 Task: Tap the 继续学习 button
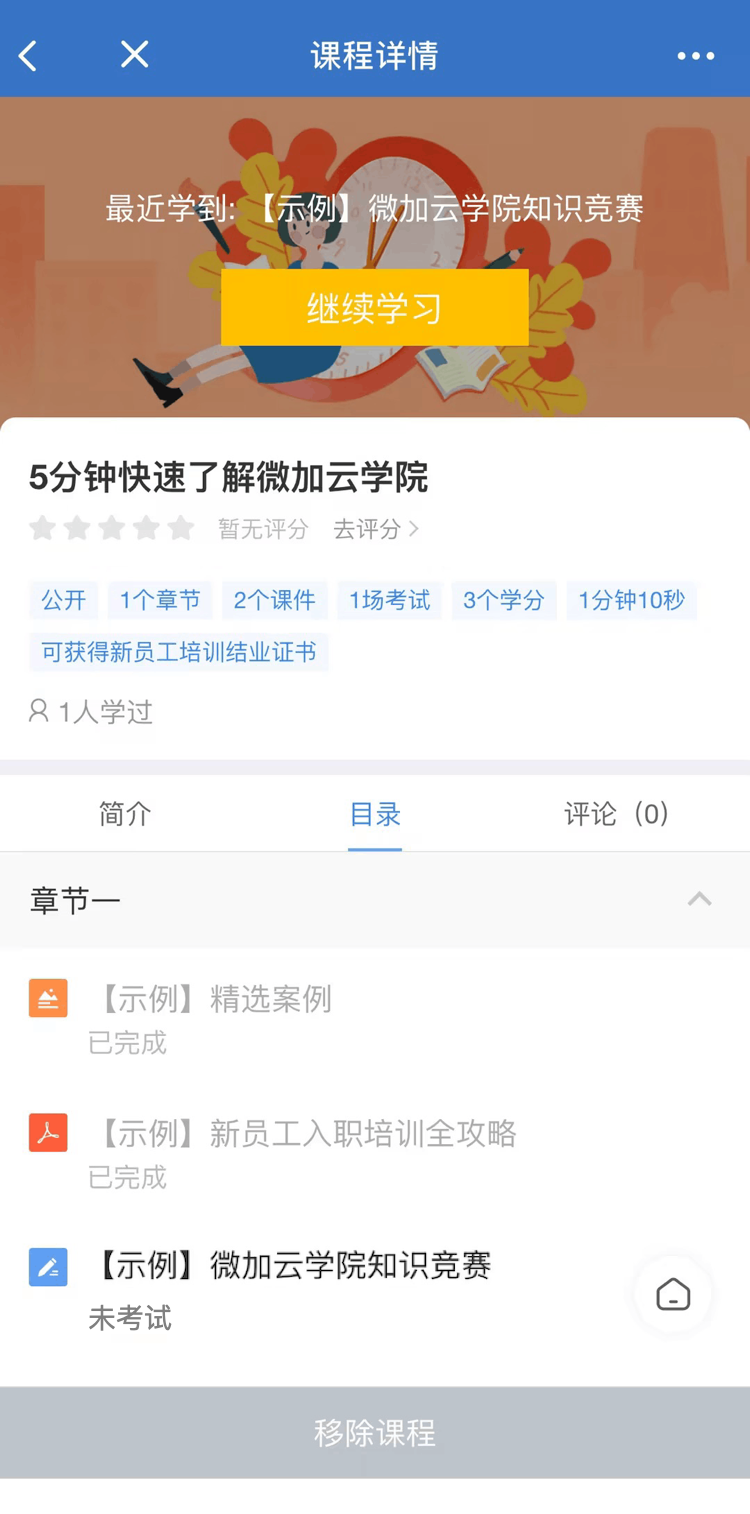[374, 308]
